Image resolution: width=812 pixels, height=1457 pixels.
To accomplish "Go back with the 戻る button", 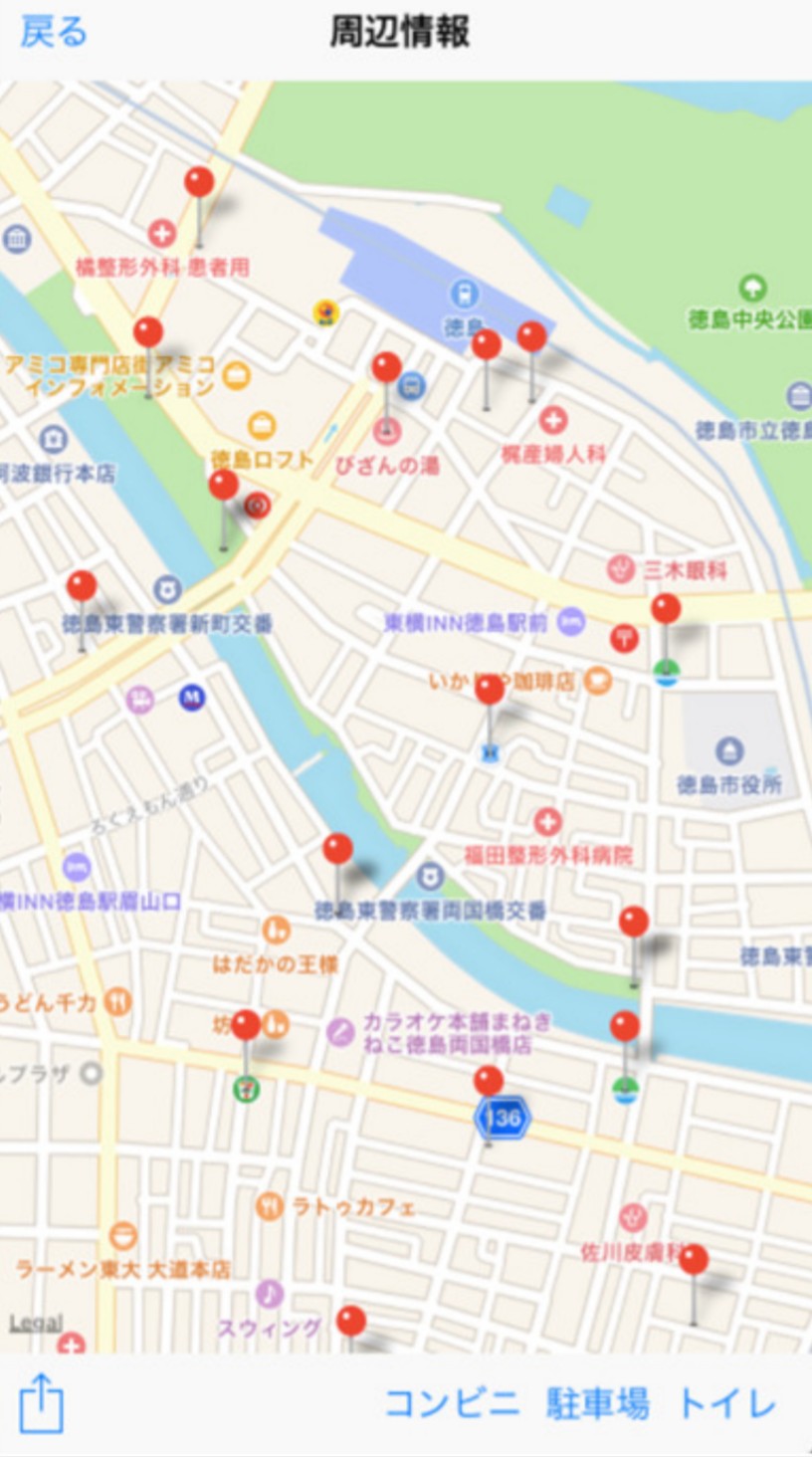I will [54, 32].
